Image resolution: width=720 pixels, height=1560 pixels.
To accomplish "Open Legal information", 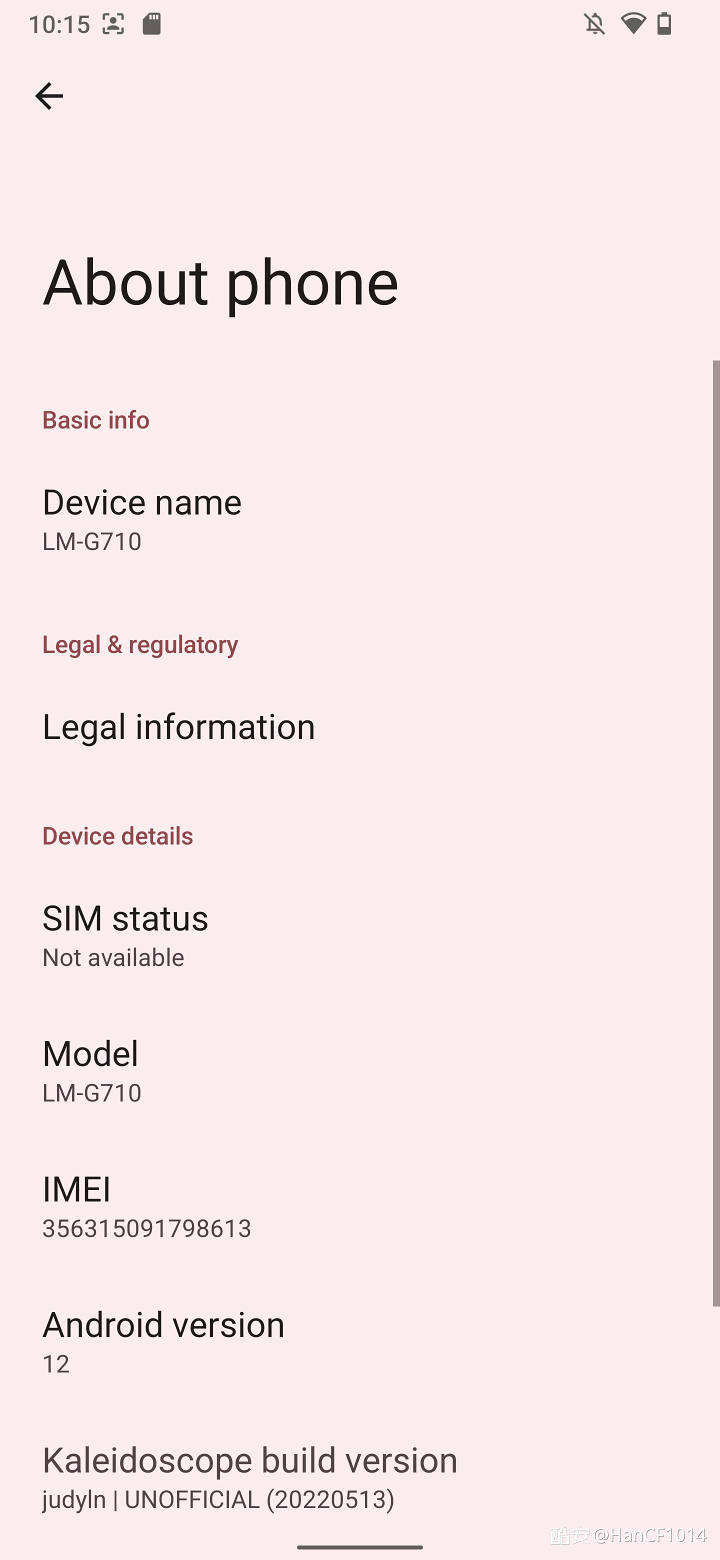I will point(360,727).
